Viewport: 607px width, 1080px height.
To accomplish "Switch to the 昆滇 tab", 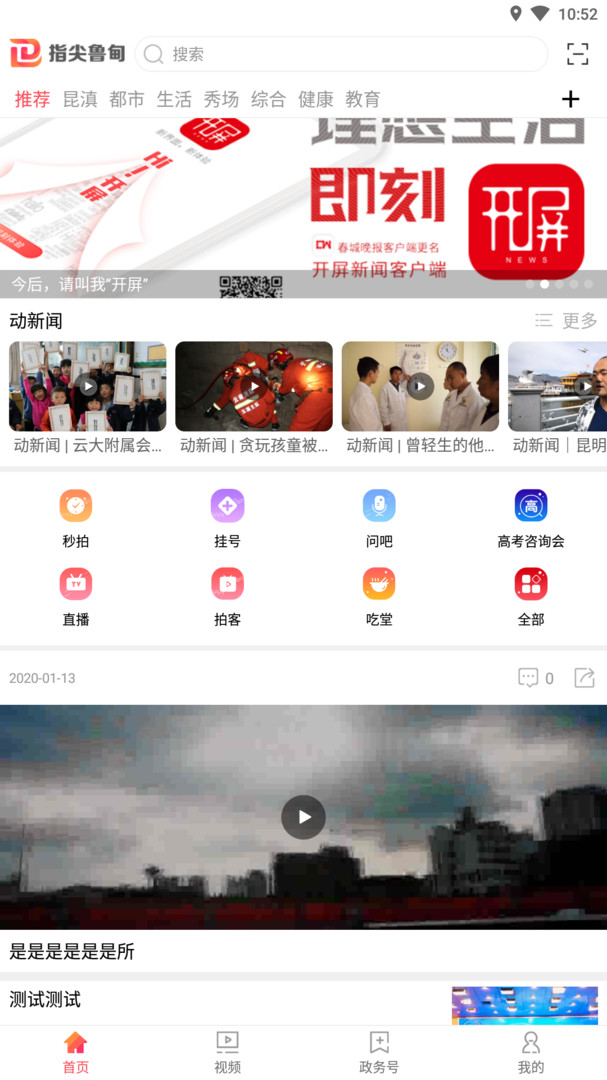I will point(80,99).
